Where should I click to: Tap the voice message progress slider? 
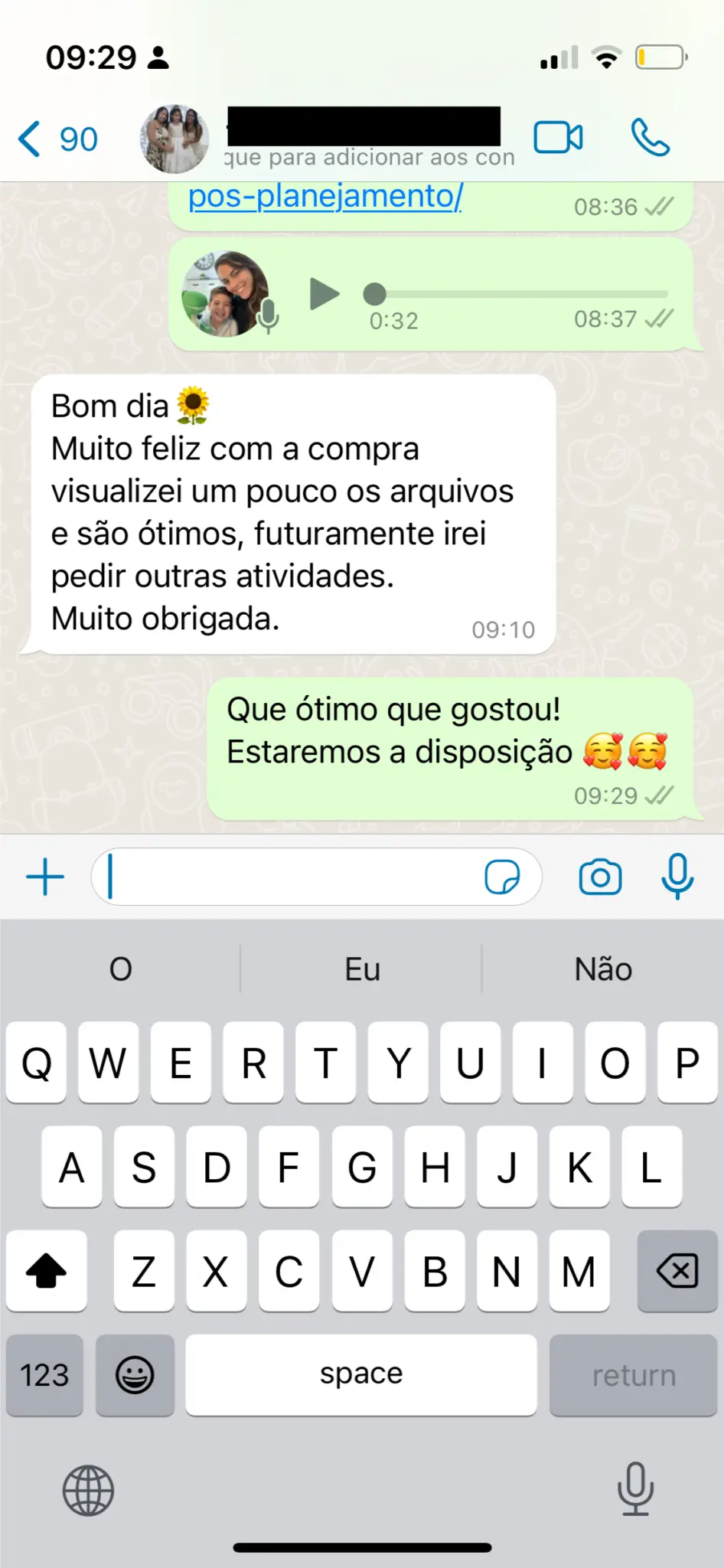point(520,294)
